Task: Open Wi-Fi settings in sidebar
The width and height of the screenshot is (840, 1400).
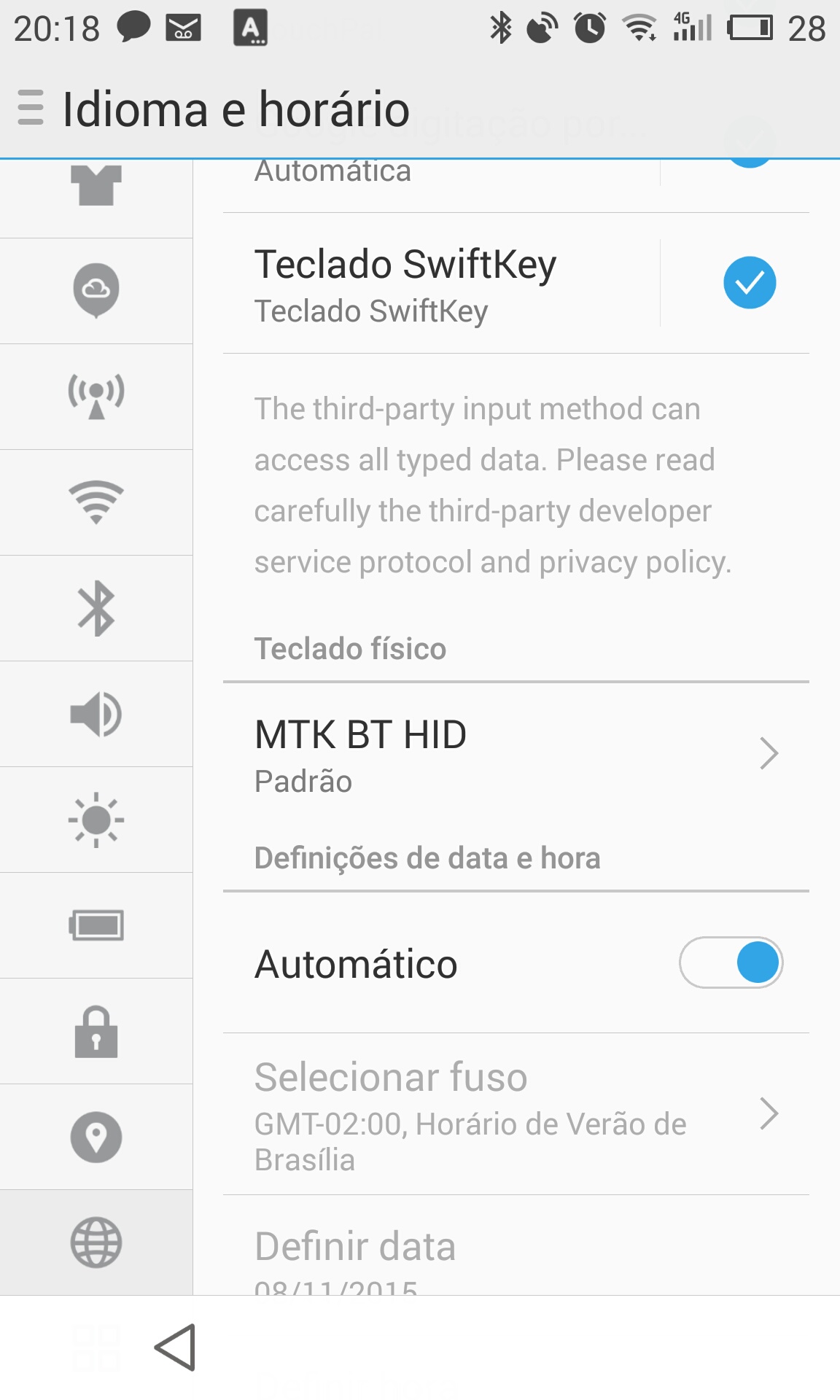Action: tap(96, 502)
